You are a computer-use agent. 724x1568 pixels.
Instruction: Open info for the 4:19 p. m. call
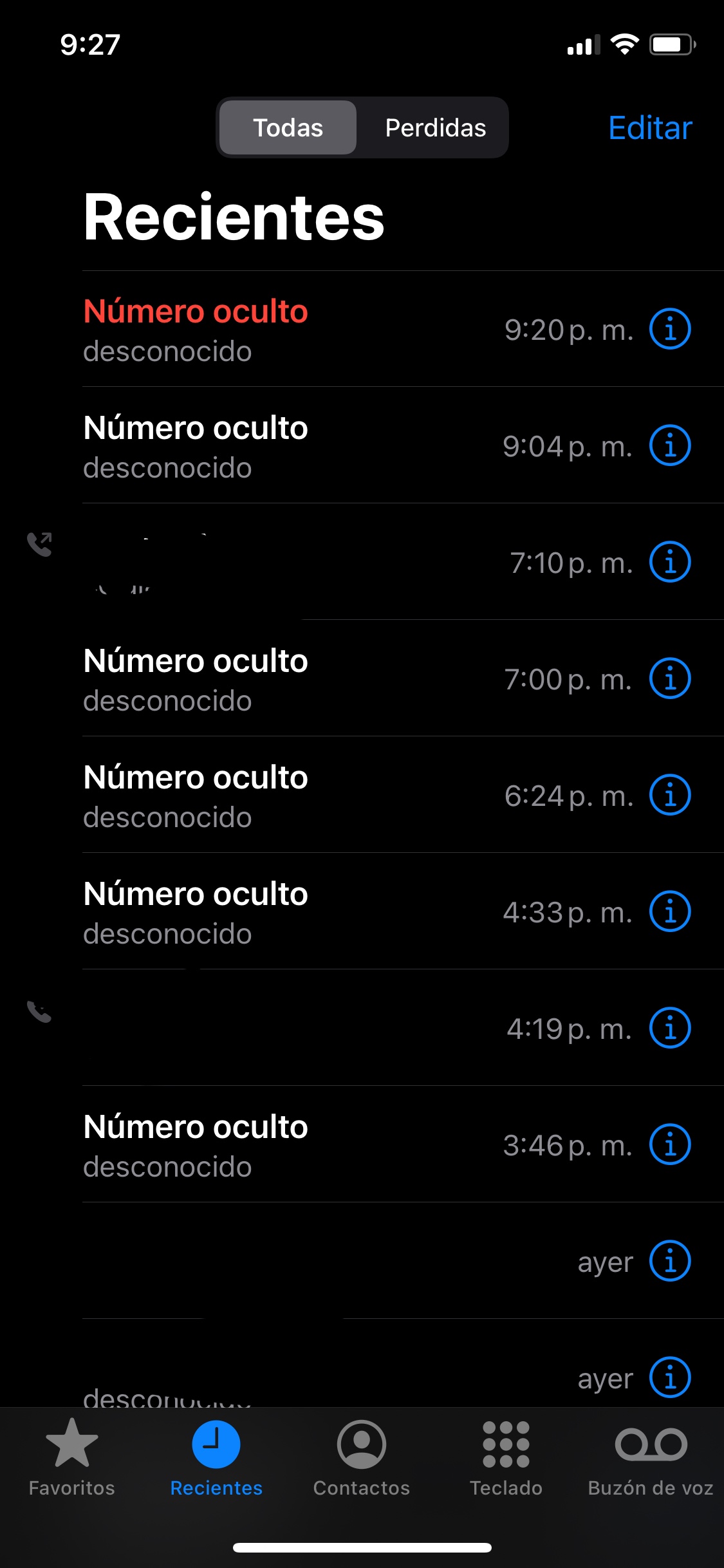tap(669, 1028)
